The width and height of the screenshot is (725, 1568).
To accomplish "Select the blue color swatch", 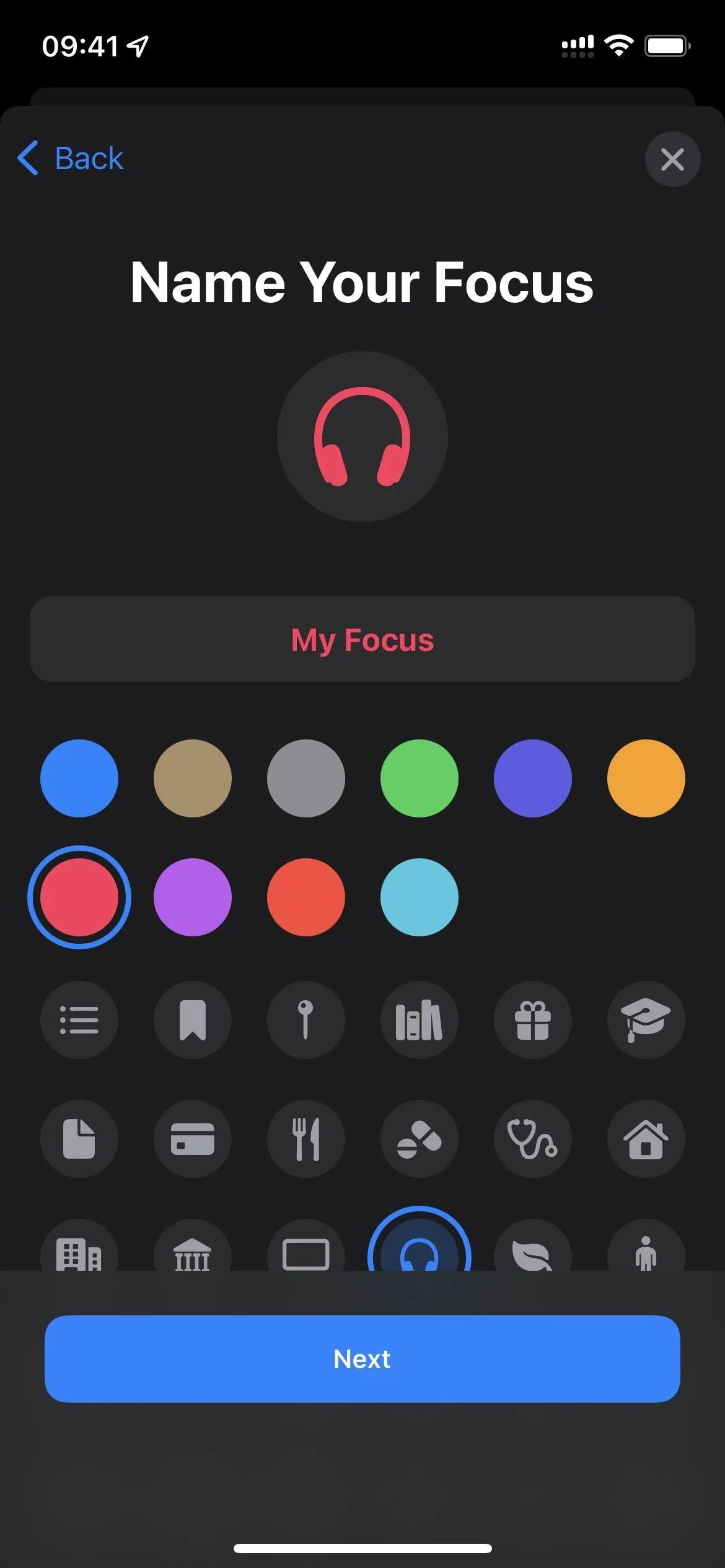I will coord(79,778).
